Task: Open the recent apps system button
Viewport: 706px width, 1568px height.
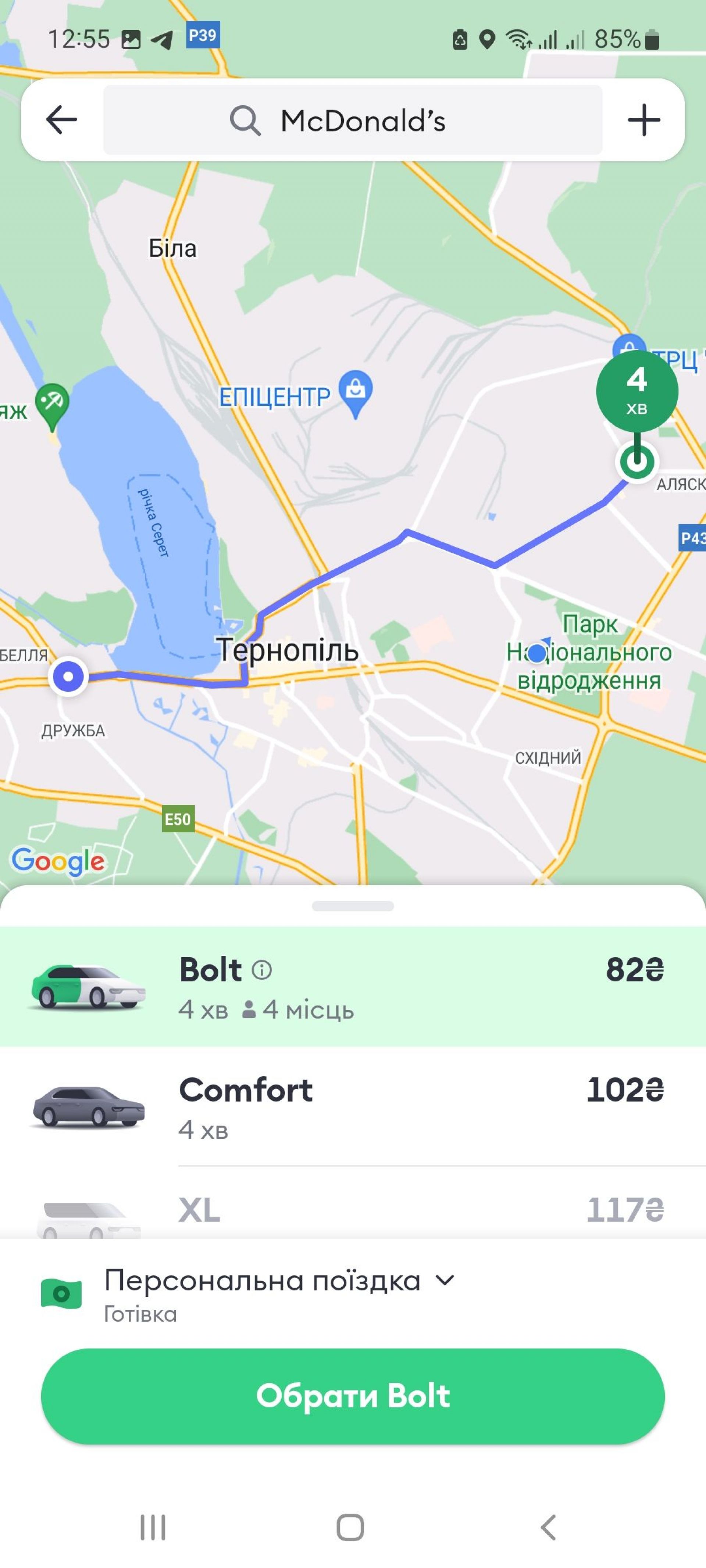Action: pyautogui.click(x=153, y=1527)
